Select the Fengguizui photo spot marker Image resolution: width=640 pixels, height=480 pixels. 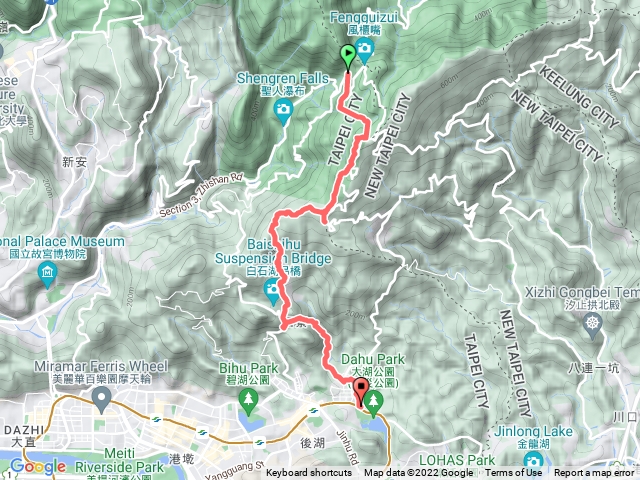[x=366, y=50]
